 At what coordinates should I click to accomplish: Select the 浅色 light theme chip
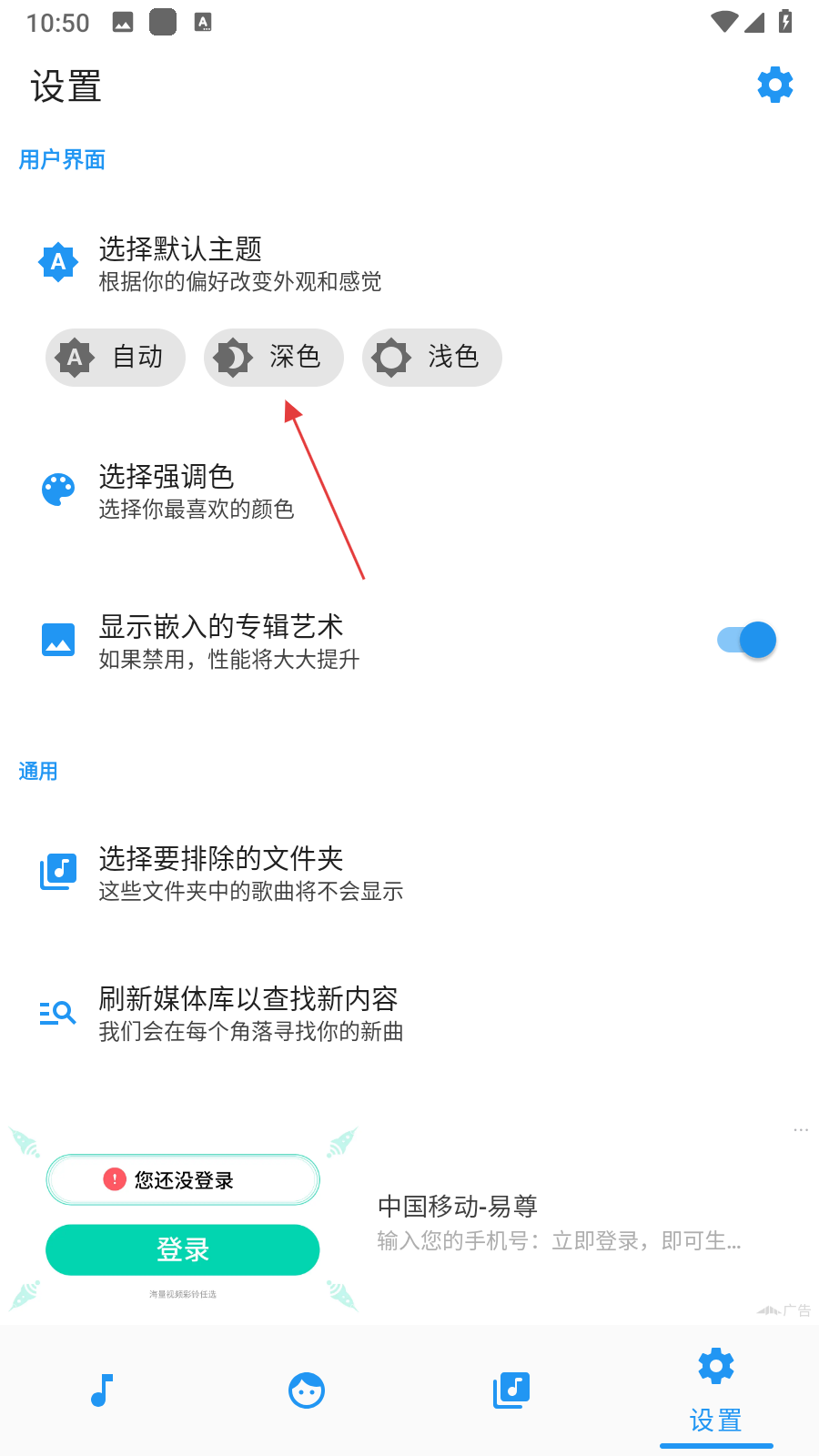[x=432, y=358]
